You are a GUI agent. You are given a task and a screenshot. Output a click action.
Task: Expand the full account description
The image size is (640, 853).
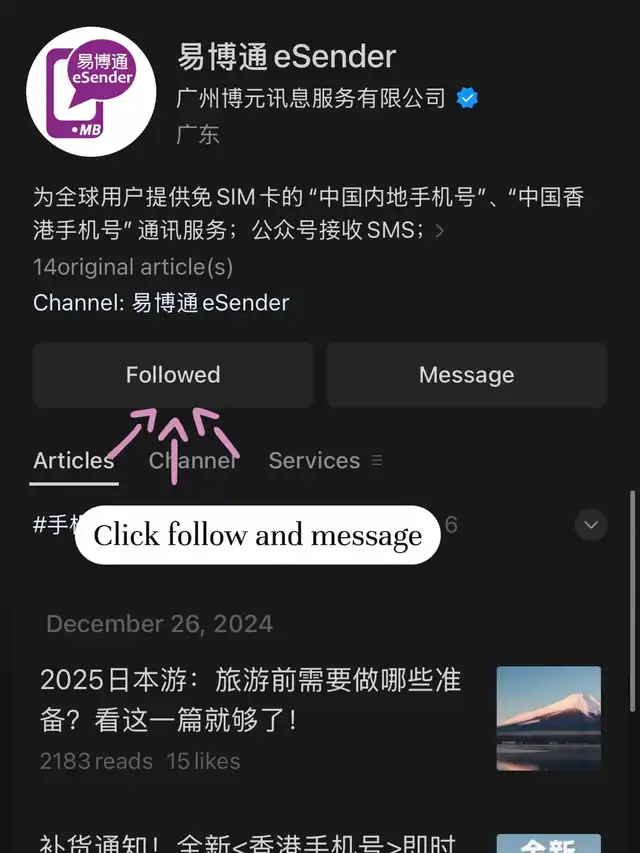(x=438, y=231)
